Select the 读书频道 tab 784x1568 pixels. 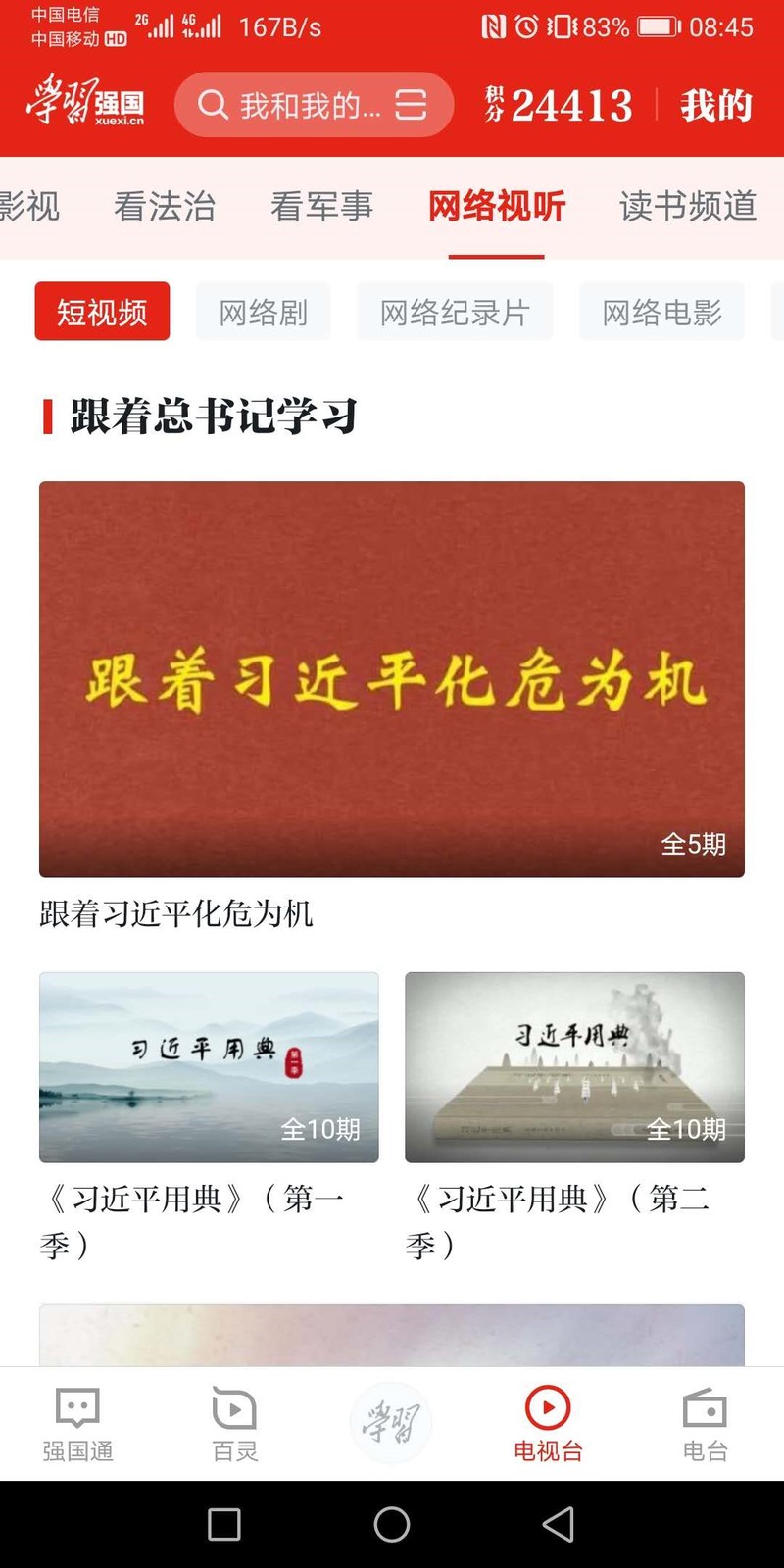[688, 207]
